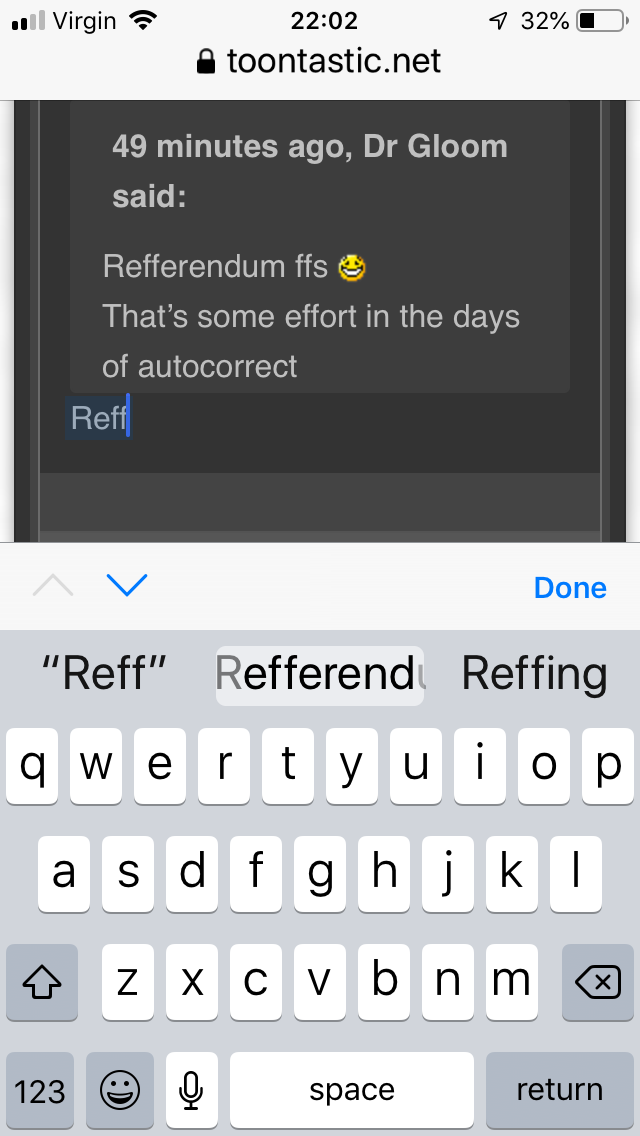This screenshot has width=640, height=1136.
Task: Type the letter e key
Action: [159, 767]
